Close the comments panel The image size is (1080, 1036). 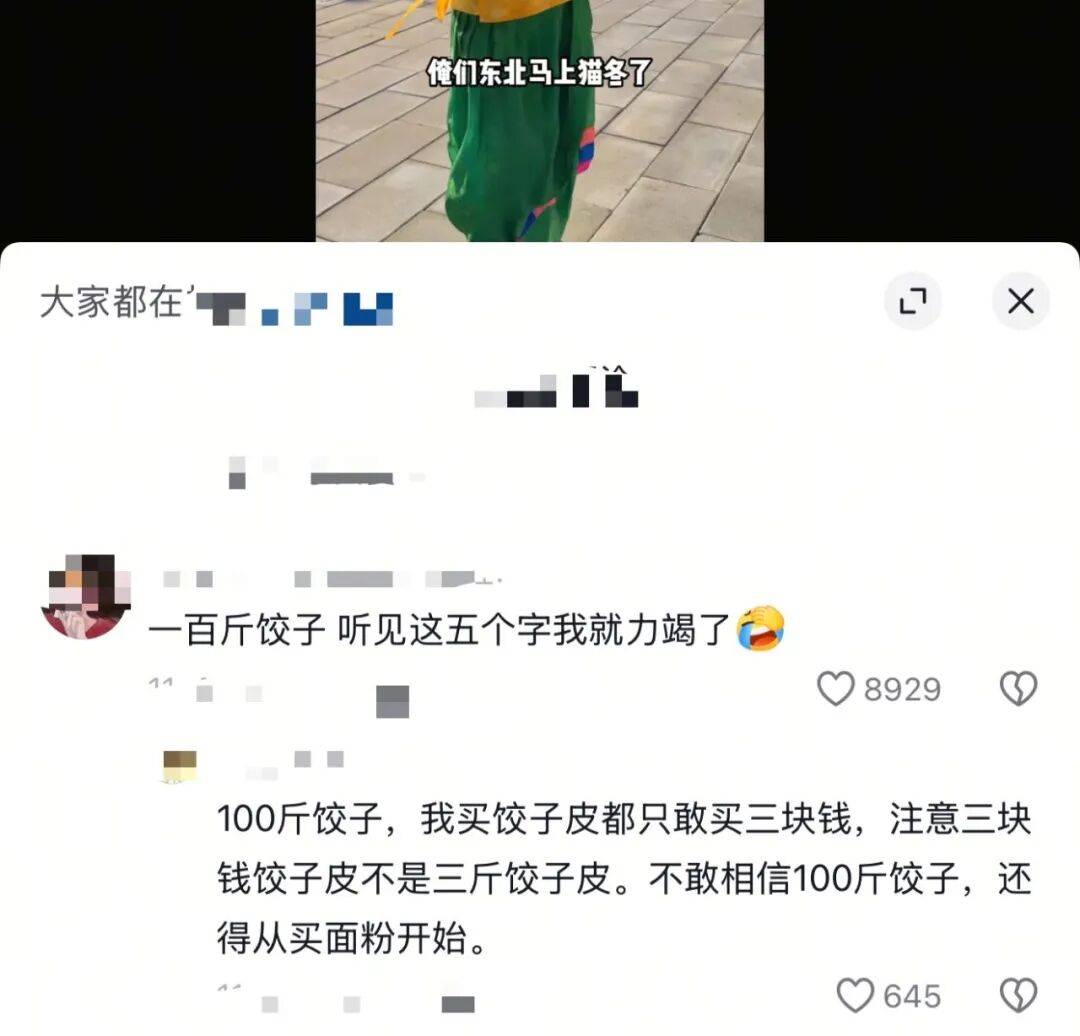(1020, 301)
